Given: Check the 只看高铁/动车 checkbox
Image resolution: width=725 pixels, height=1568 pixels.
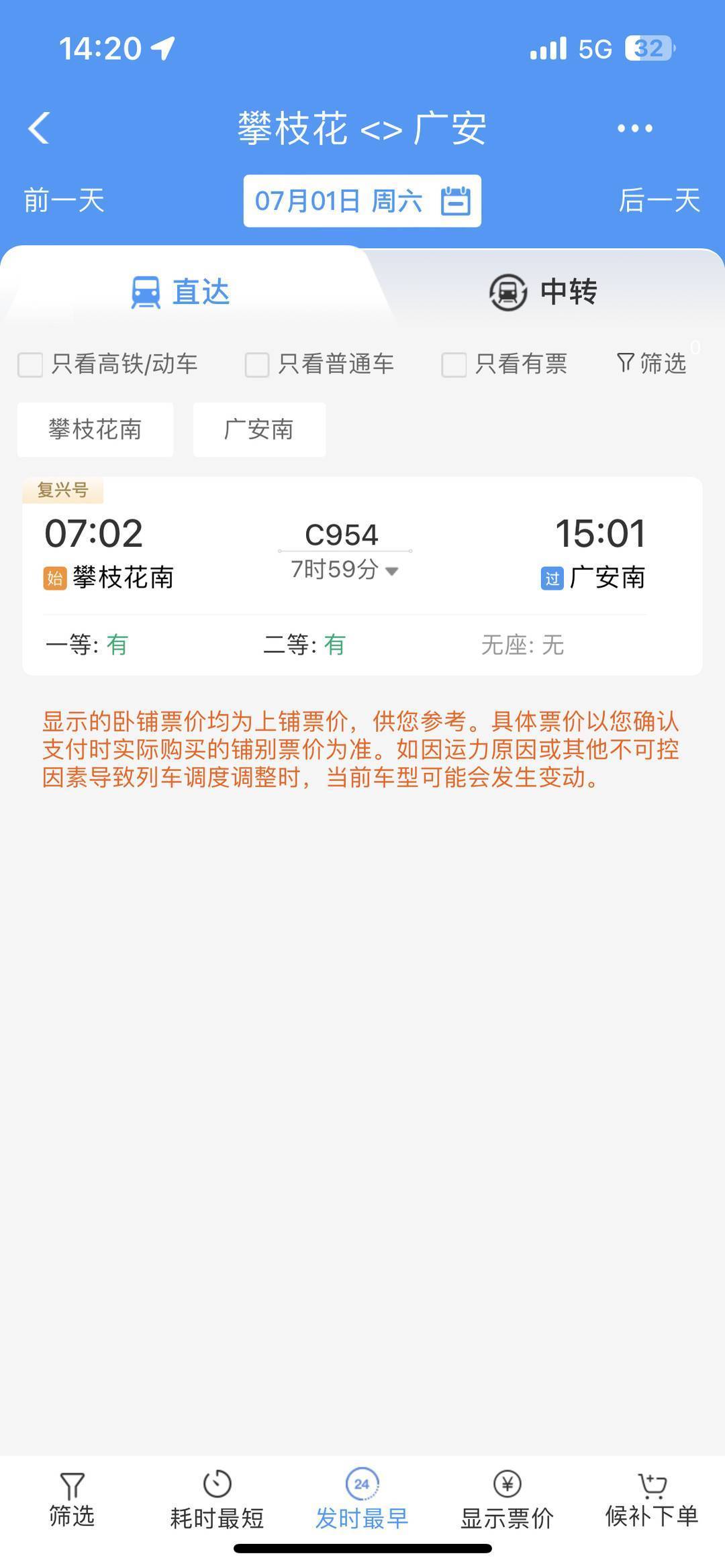Looking at the screenshot, I should 31,364.
